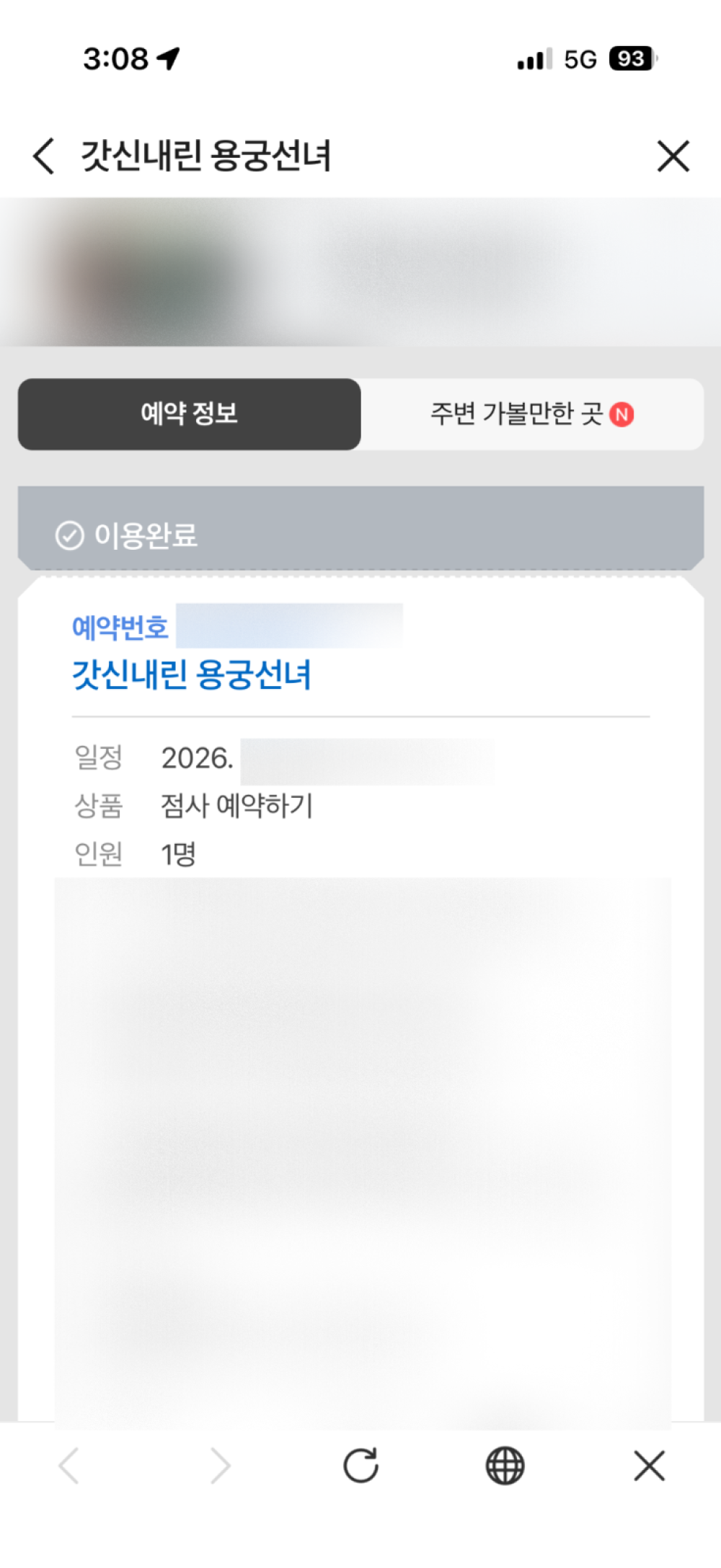Open the blue 갓신내린 용궁선녀 link
Screen dimensions: 721x1568
point(192,675)
